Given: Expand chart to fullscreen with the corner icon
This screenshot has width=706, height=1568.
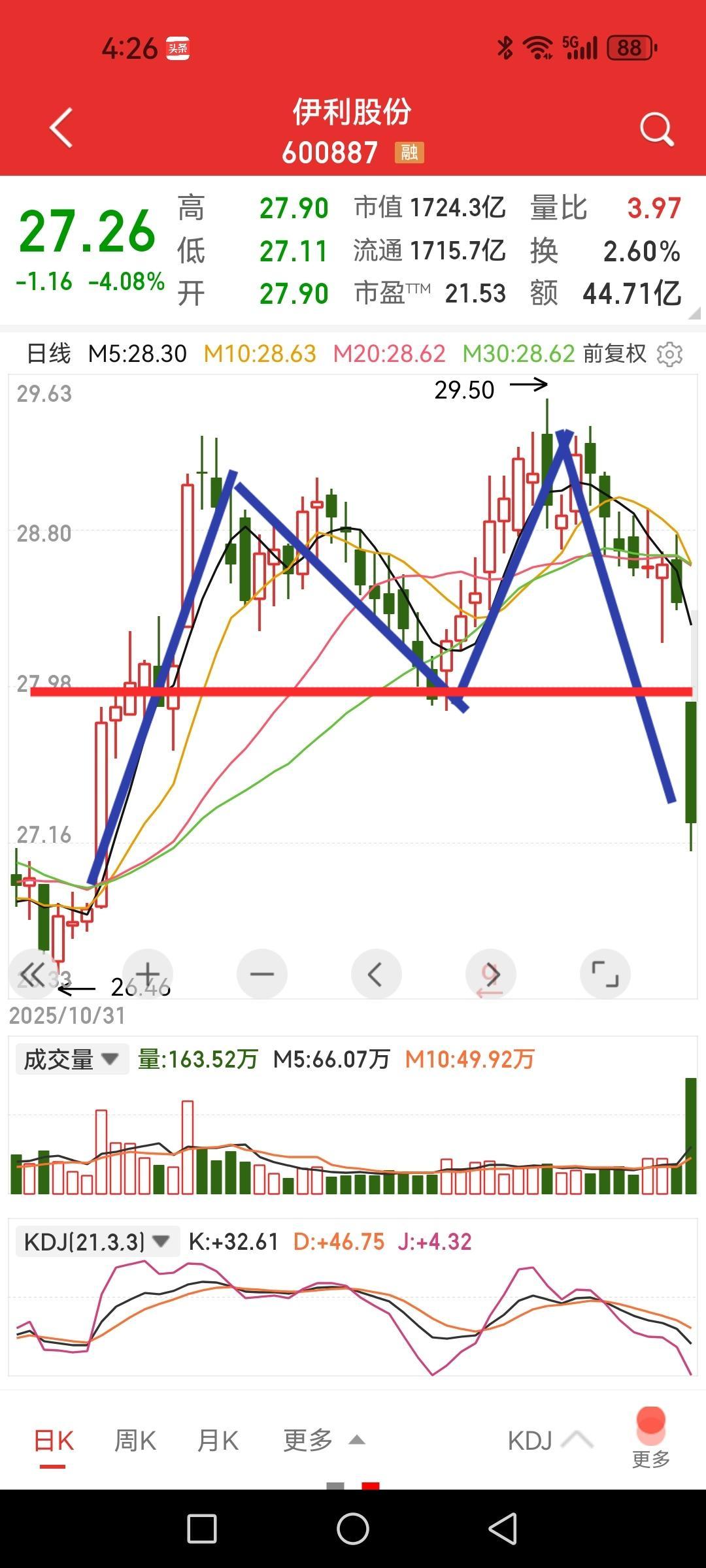Looking at the screenshot, I should [x=605, y=973].
